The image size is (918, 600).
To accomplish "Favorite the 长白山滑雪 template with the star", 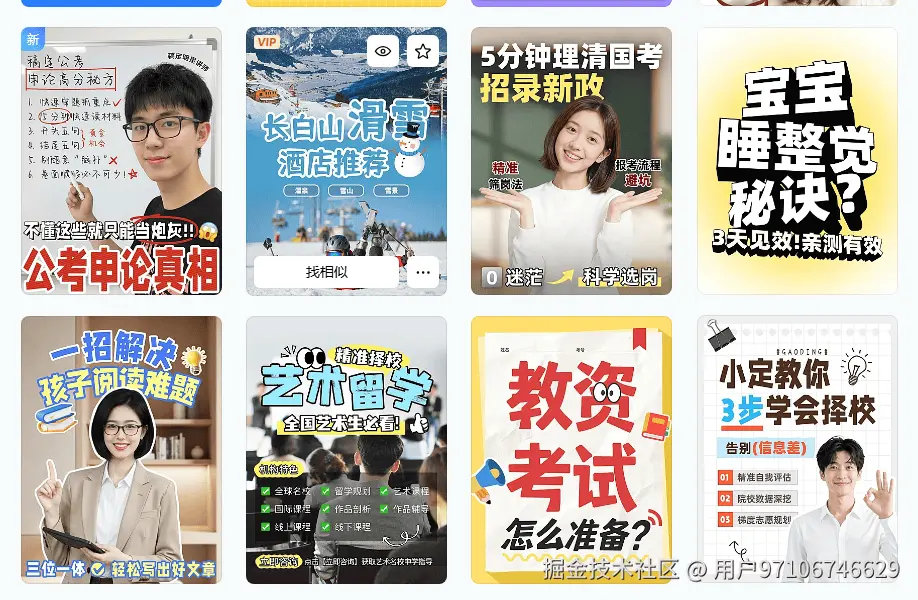I will pyautogui.click(x=423, y=51).
